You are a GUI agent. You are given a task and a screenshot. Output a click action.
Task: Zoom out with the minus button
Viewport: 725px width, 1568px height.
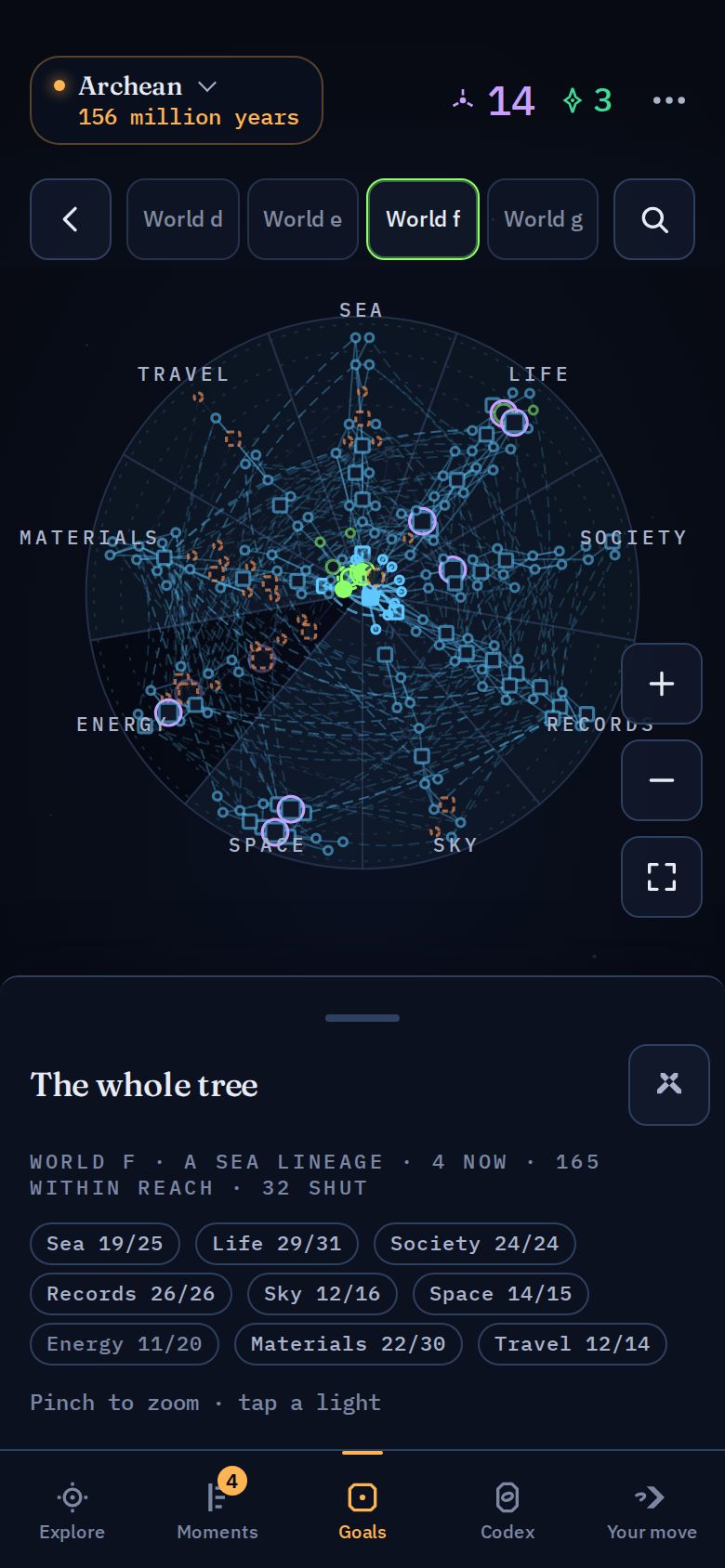click(x=662, y=780)
